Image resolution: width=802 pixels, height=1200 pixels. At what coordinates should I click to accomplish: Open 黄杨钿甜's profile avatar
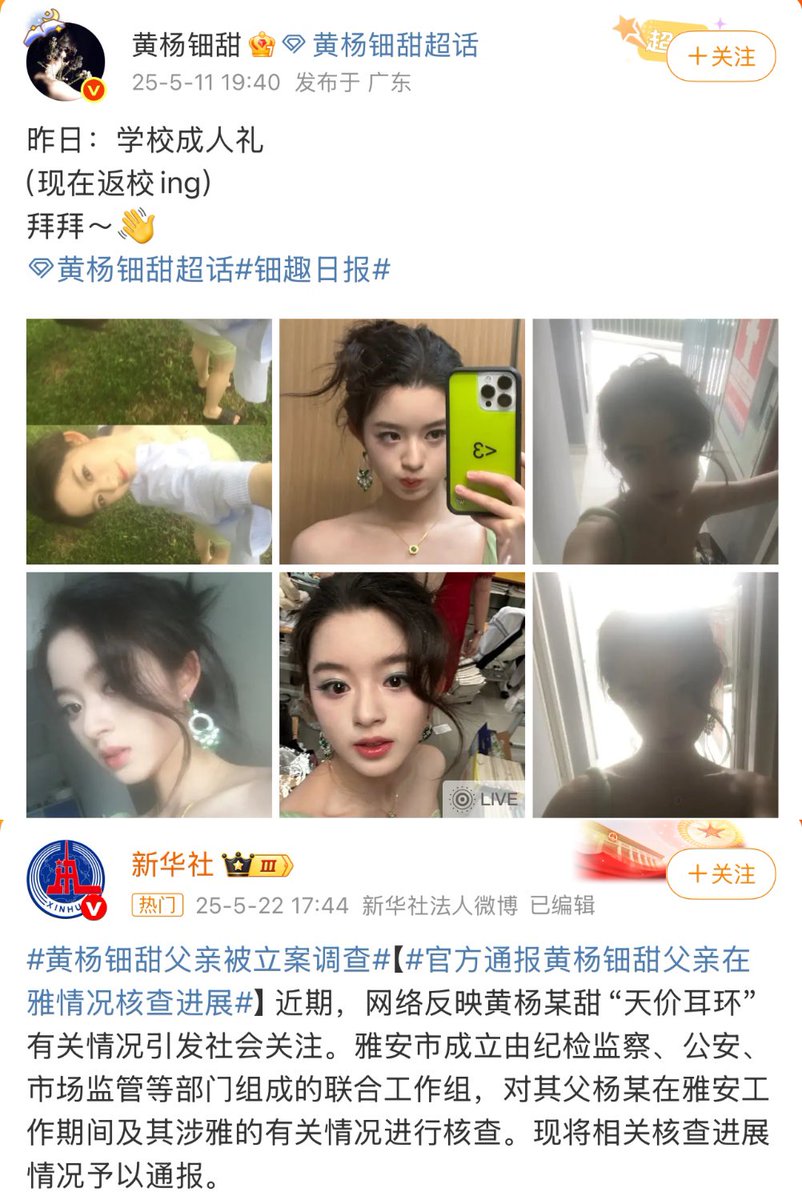65,62
